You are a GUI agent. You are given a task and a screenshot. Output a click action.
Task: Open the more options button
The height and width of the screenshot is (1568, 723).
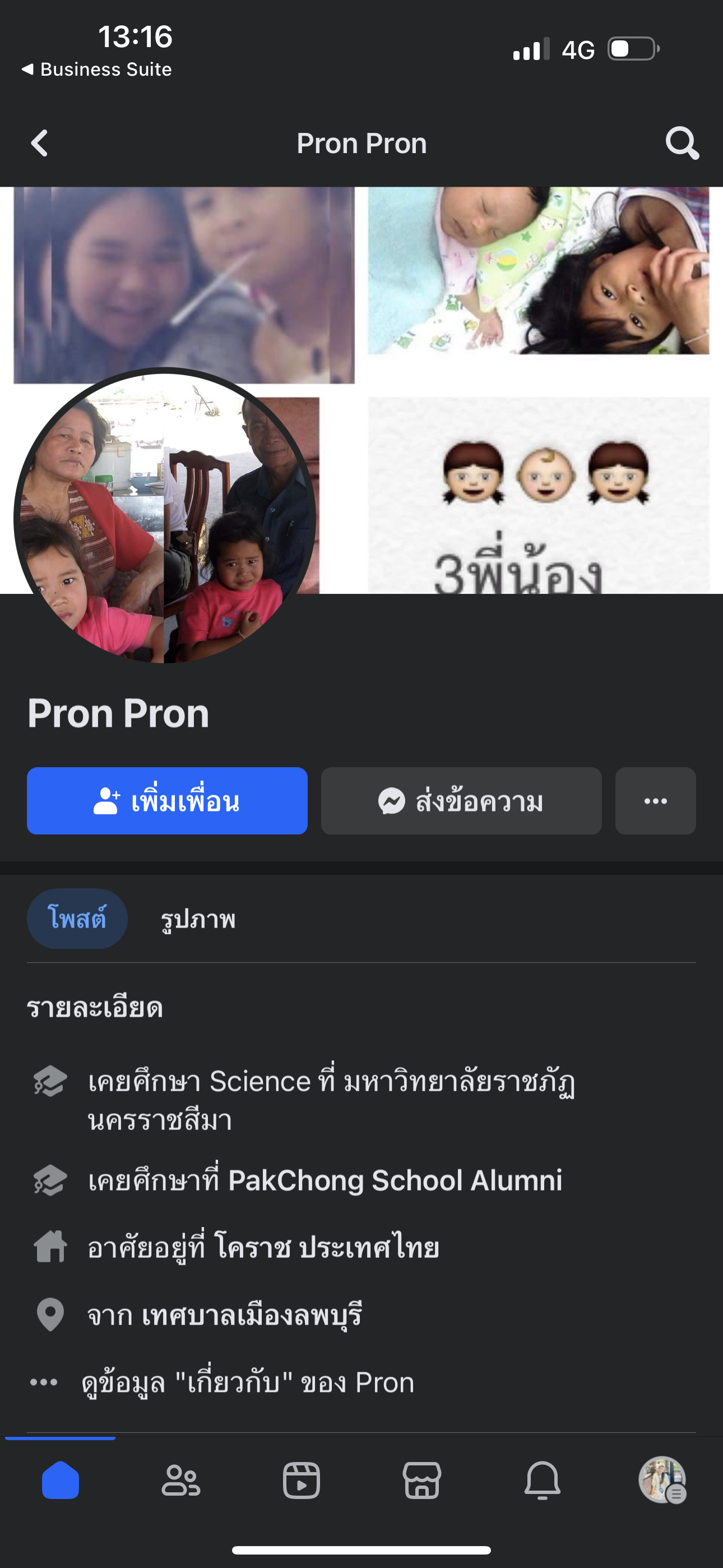655,801
